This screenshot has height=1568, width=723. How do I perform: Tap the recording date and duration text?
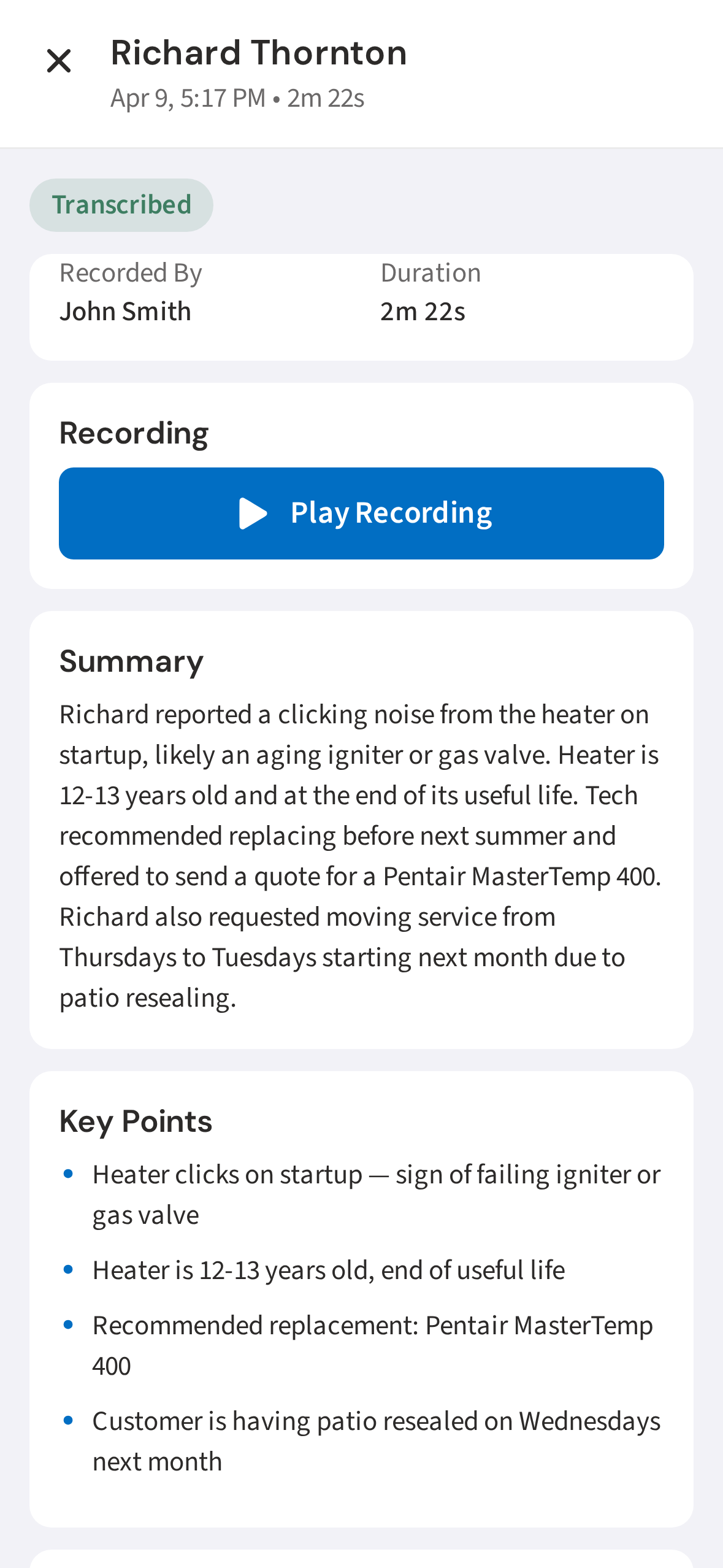(237, 97)
